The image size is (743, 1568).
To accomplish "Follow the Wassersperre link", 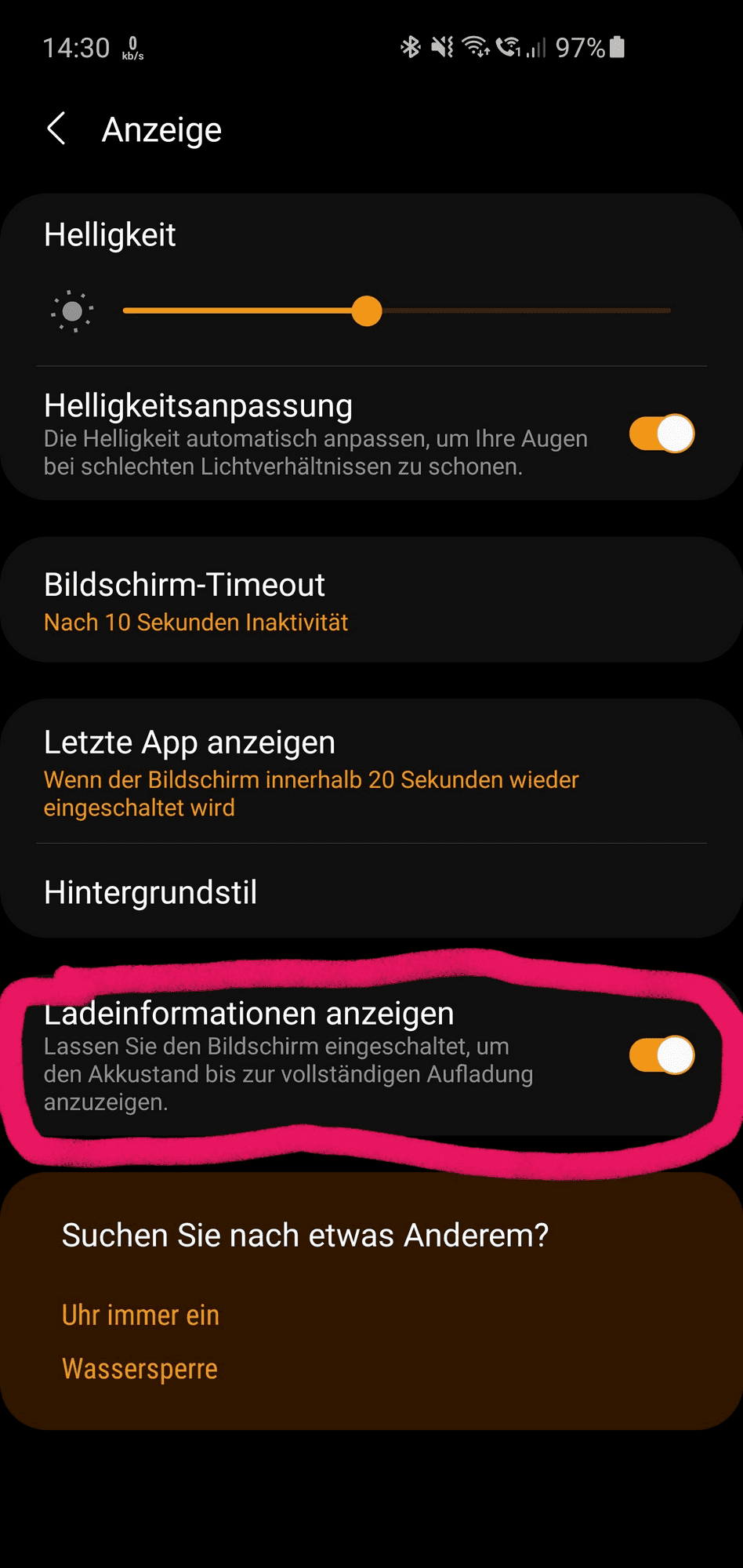I will tap(140, 1369).
